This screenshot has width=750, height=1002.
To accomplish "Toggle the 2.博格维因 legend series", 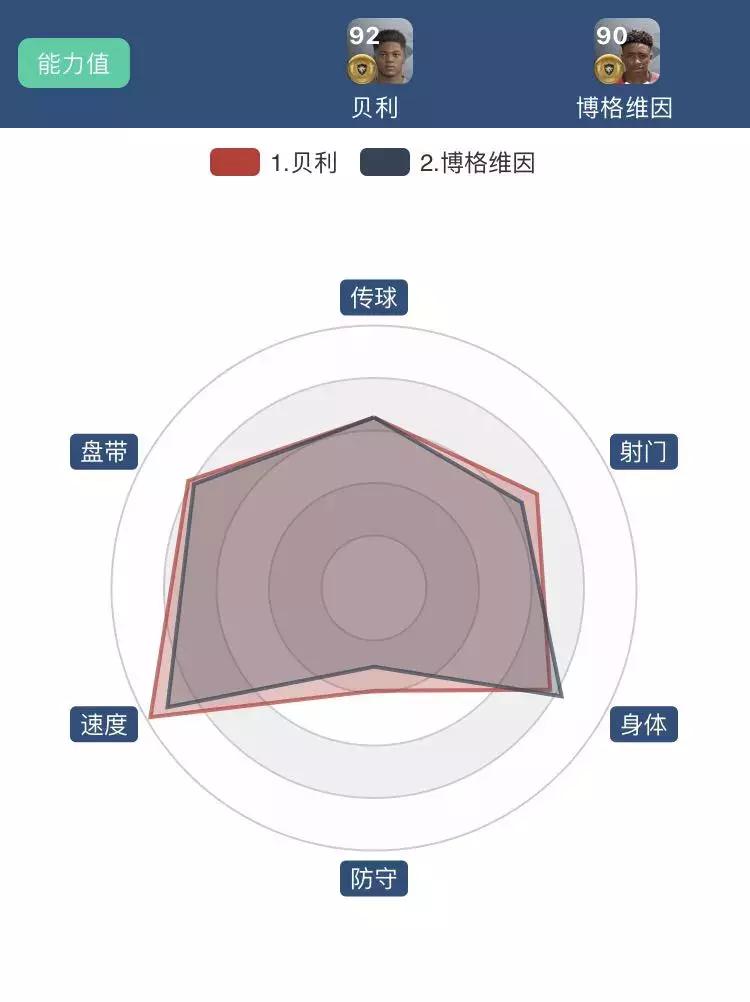I will [448, 163].
